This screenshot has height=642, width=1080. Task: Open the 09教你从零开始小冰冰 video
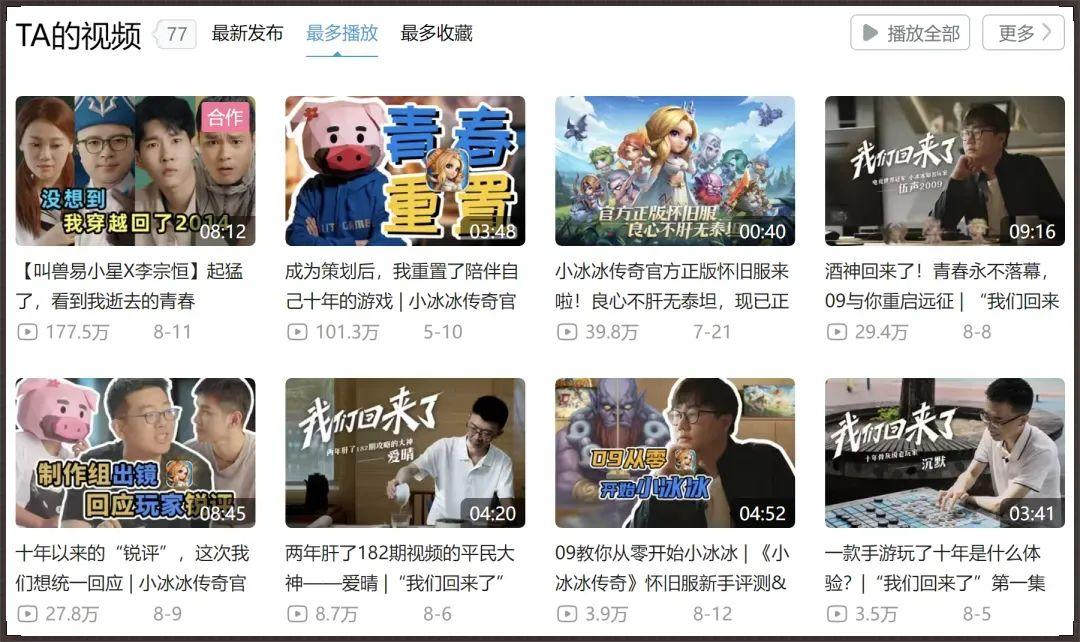tap(675, 453)
